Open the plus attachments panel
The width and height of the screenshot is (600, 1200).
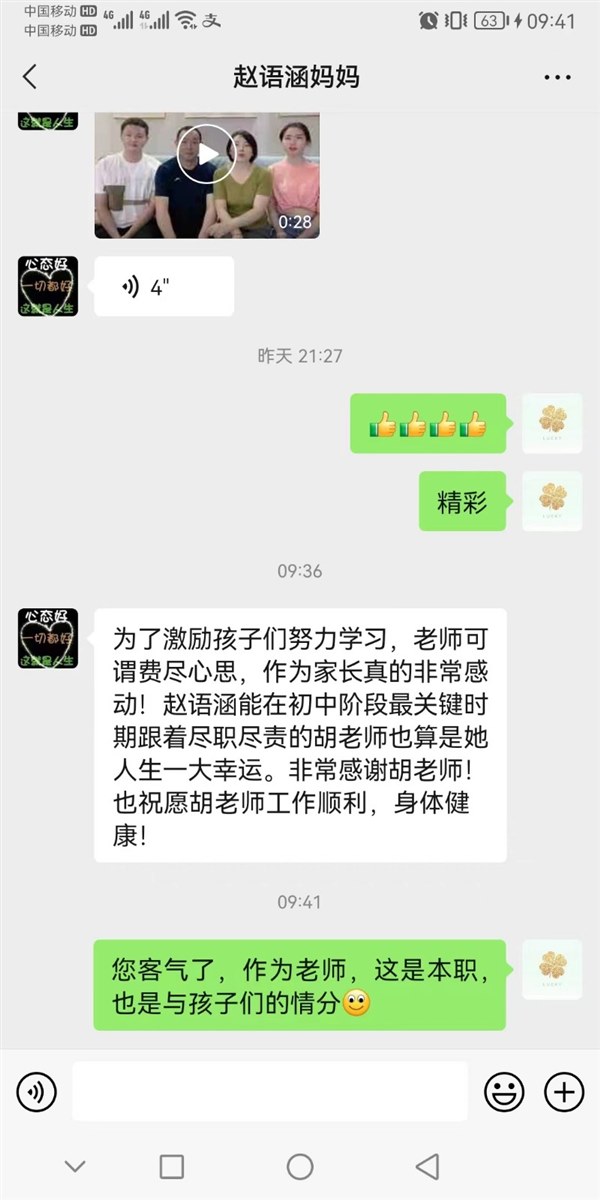click(564, 1092)
